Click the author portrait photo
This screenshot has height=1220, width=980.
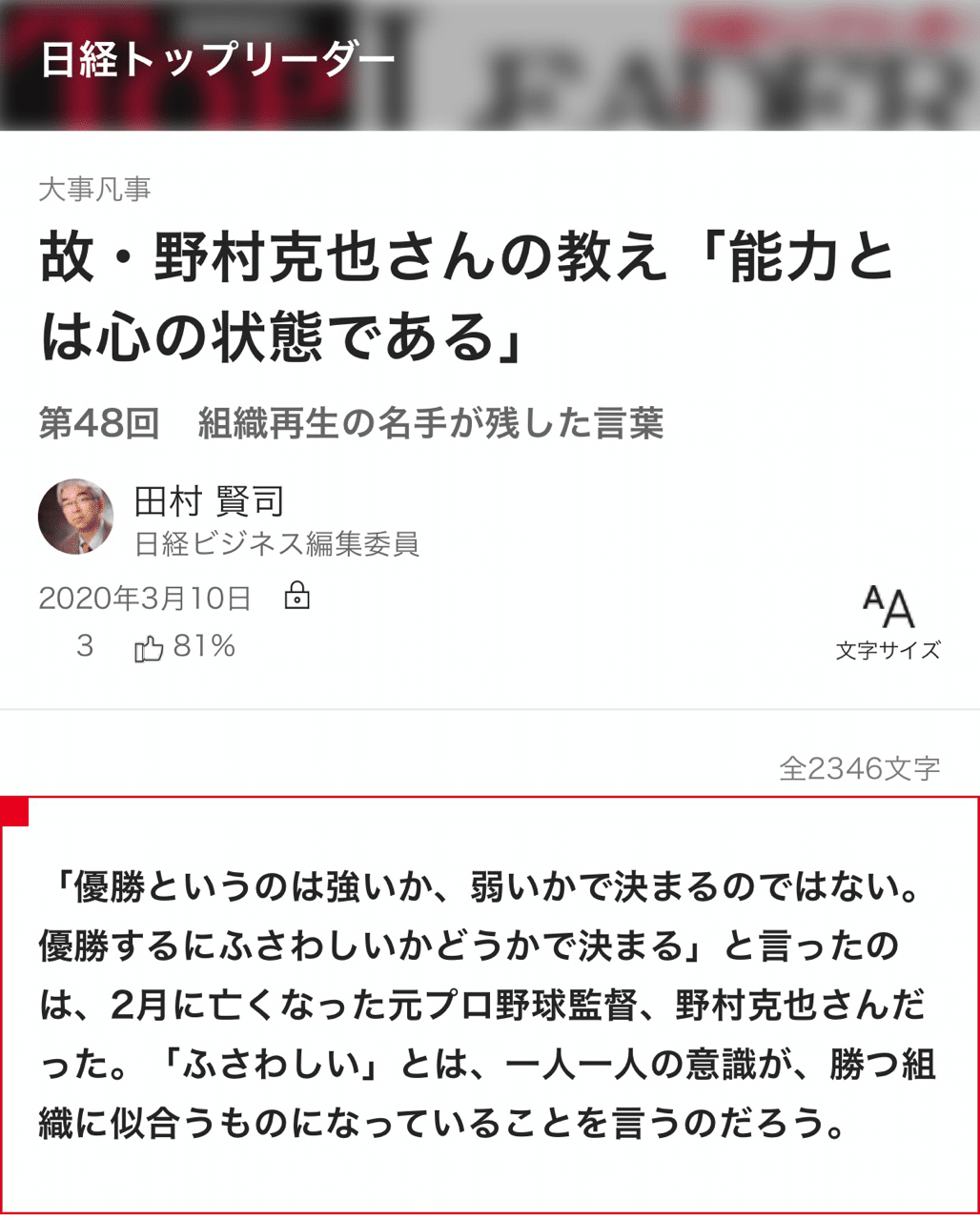pyautogui.click(x=75, y=517)
